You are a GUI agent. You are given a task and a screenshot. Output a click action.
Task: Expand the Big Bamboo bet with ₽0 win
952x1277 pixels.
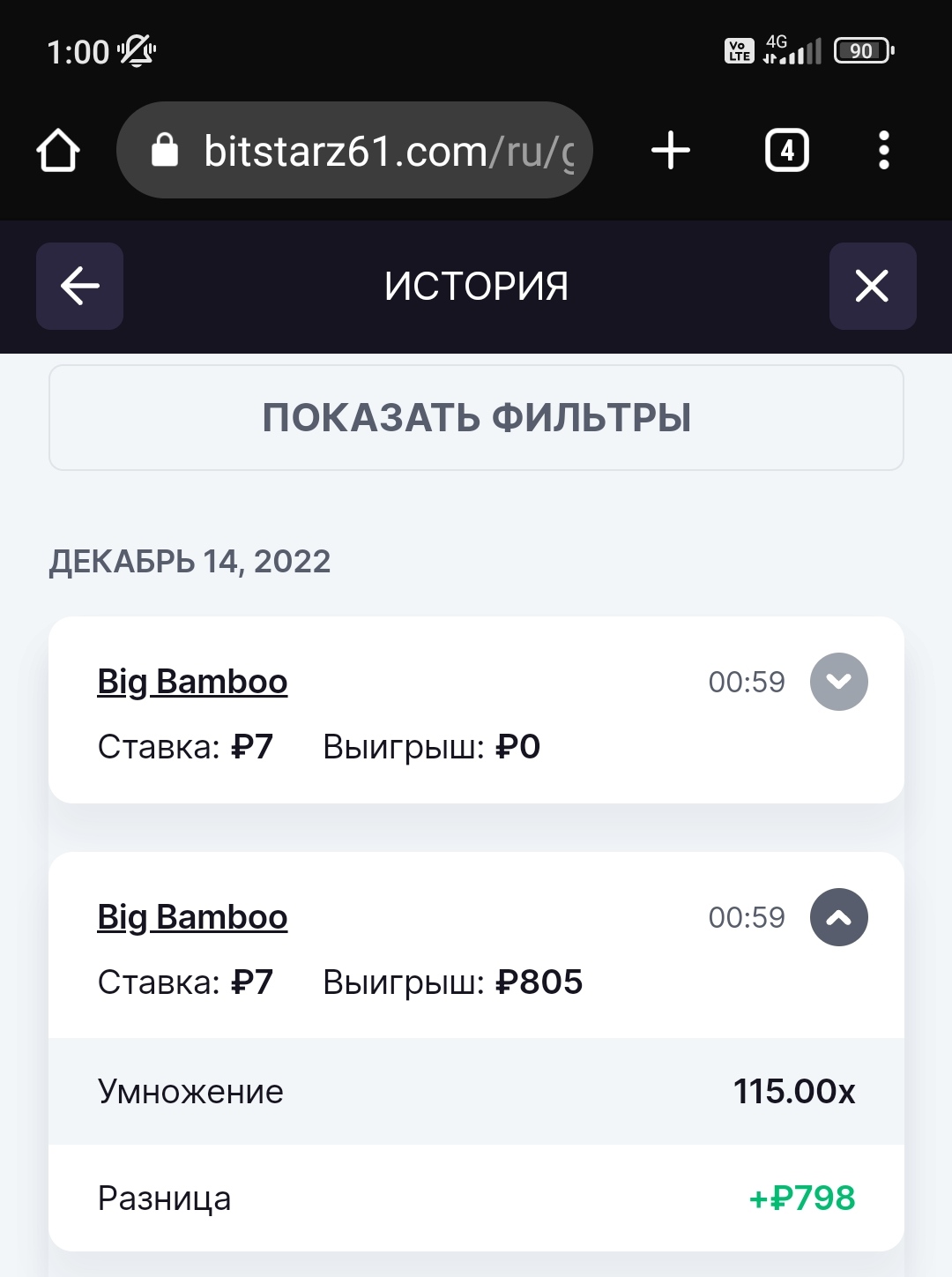point(838,682)
